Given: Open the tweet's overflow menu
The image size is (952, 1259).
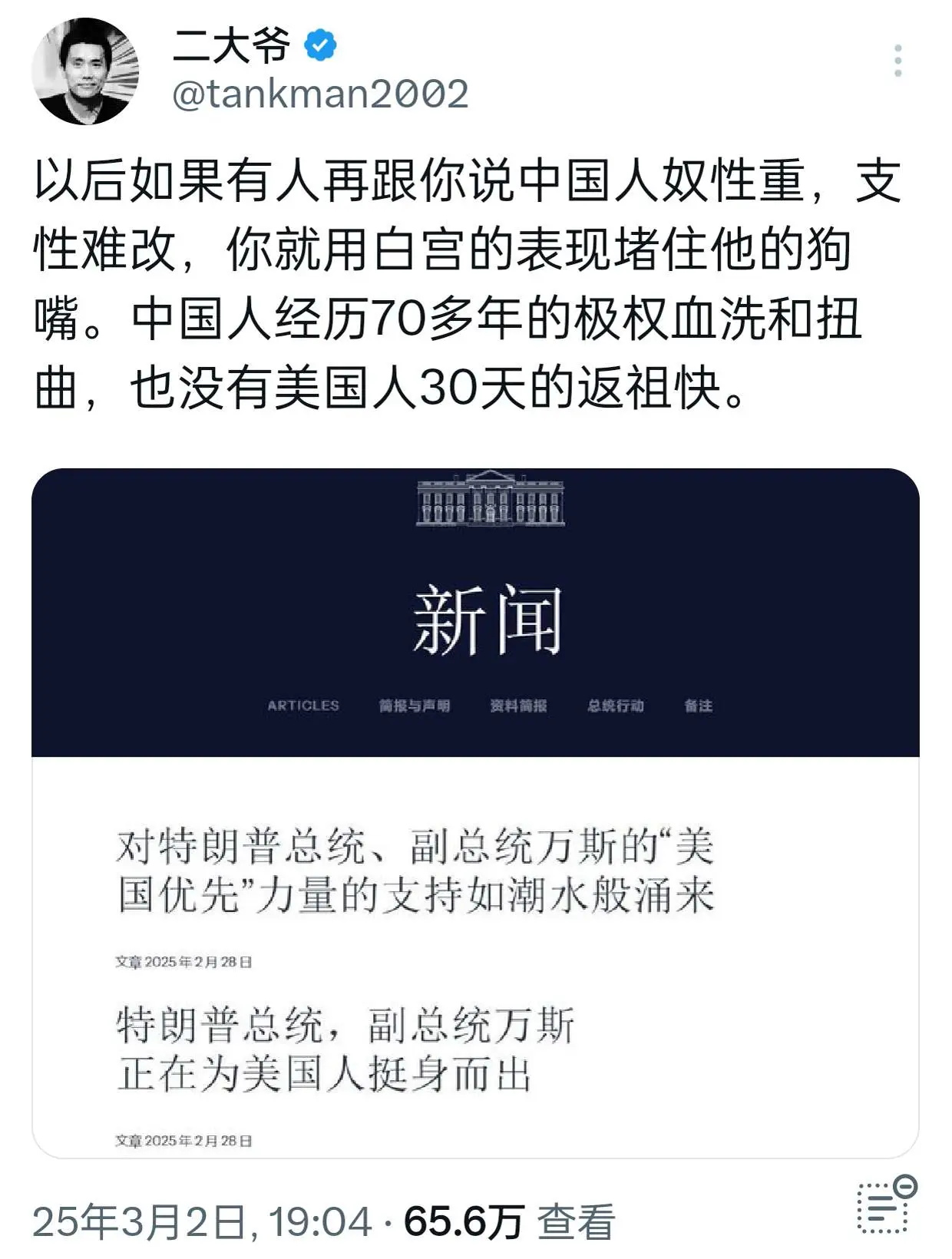Looking at the screenshot, I should (x=897, y=61).
